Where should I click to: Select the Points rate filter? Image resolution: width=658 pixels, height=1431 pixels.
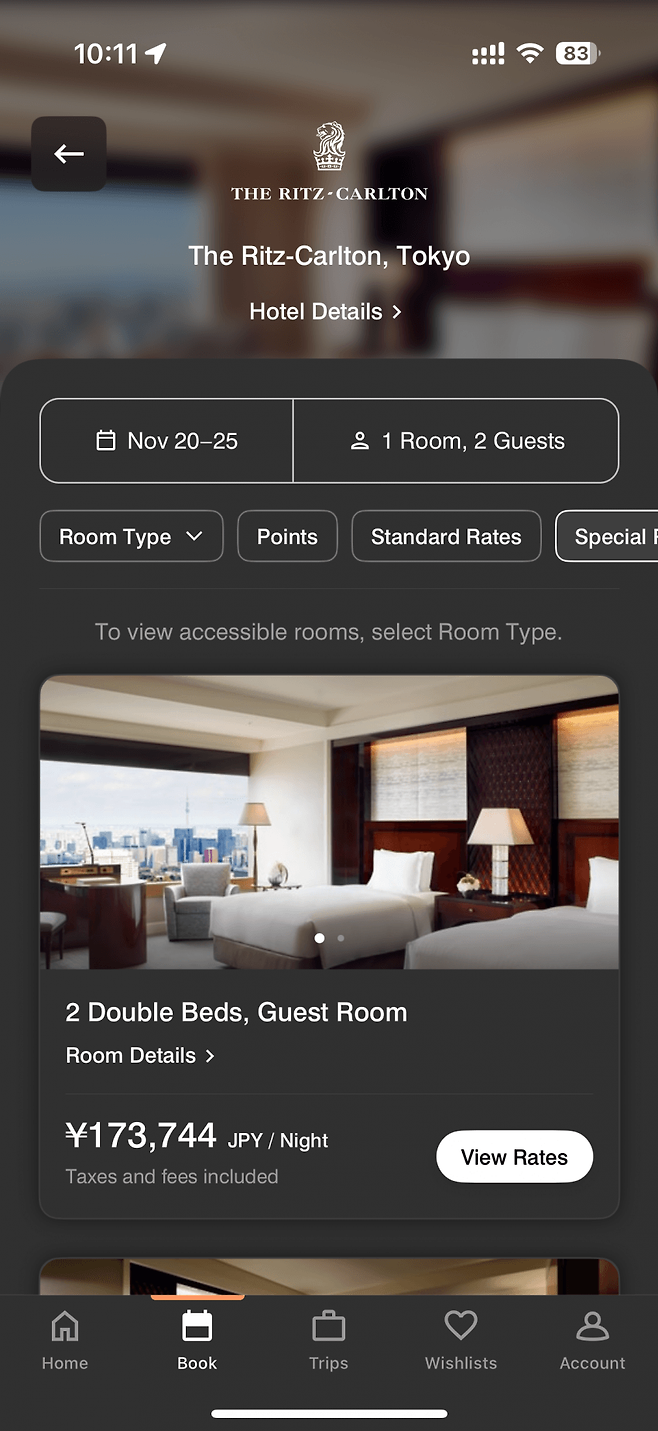click(x=287, y=537)
